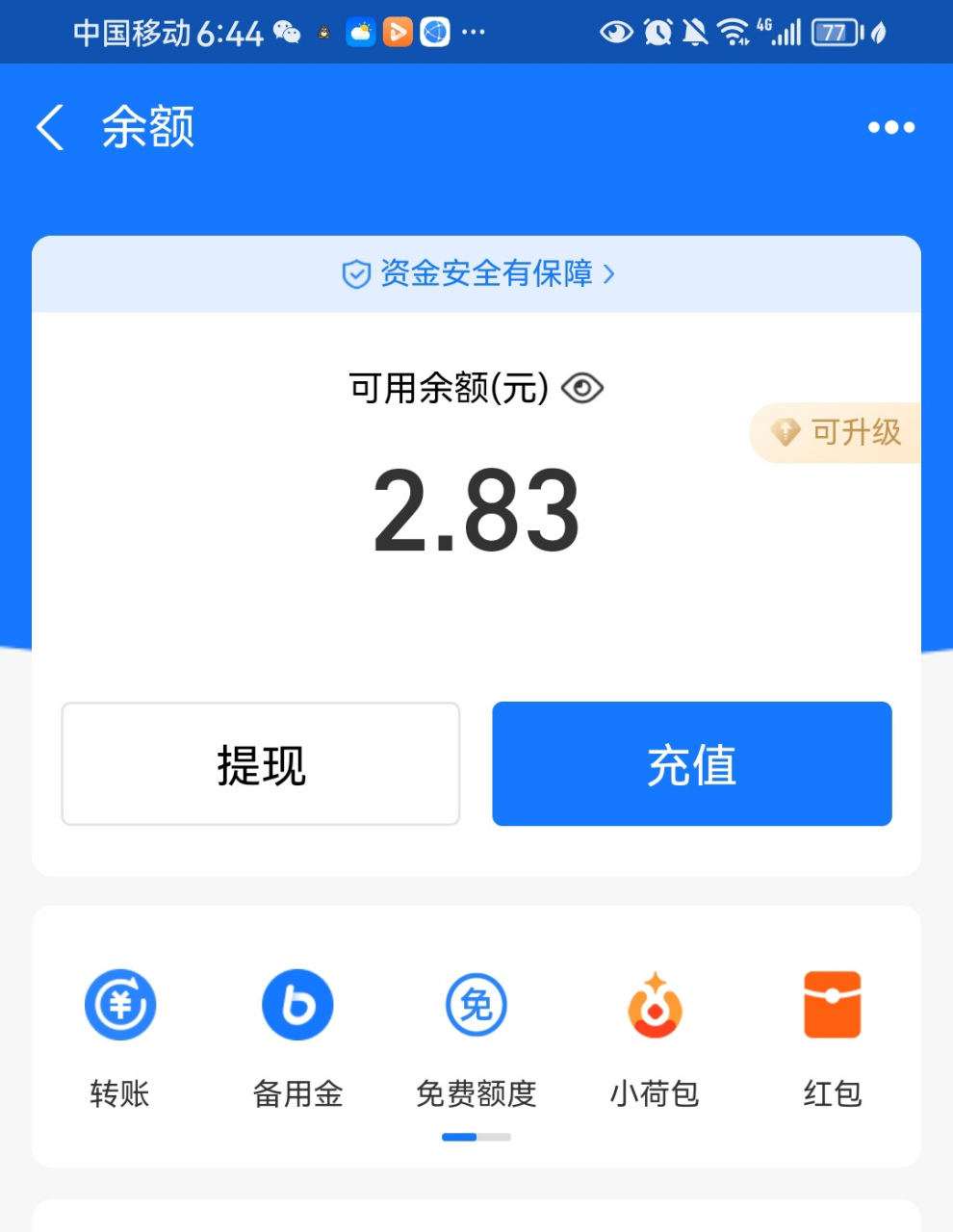The width and height of the screenshot is (953, 1232).
Task: Open the three-dot overflow menu
Action: coord(889,126)
